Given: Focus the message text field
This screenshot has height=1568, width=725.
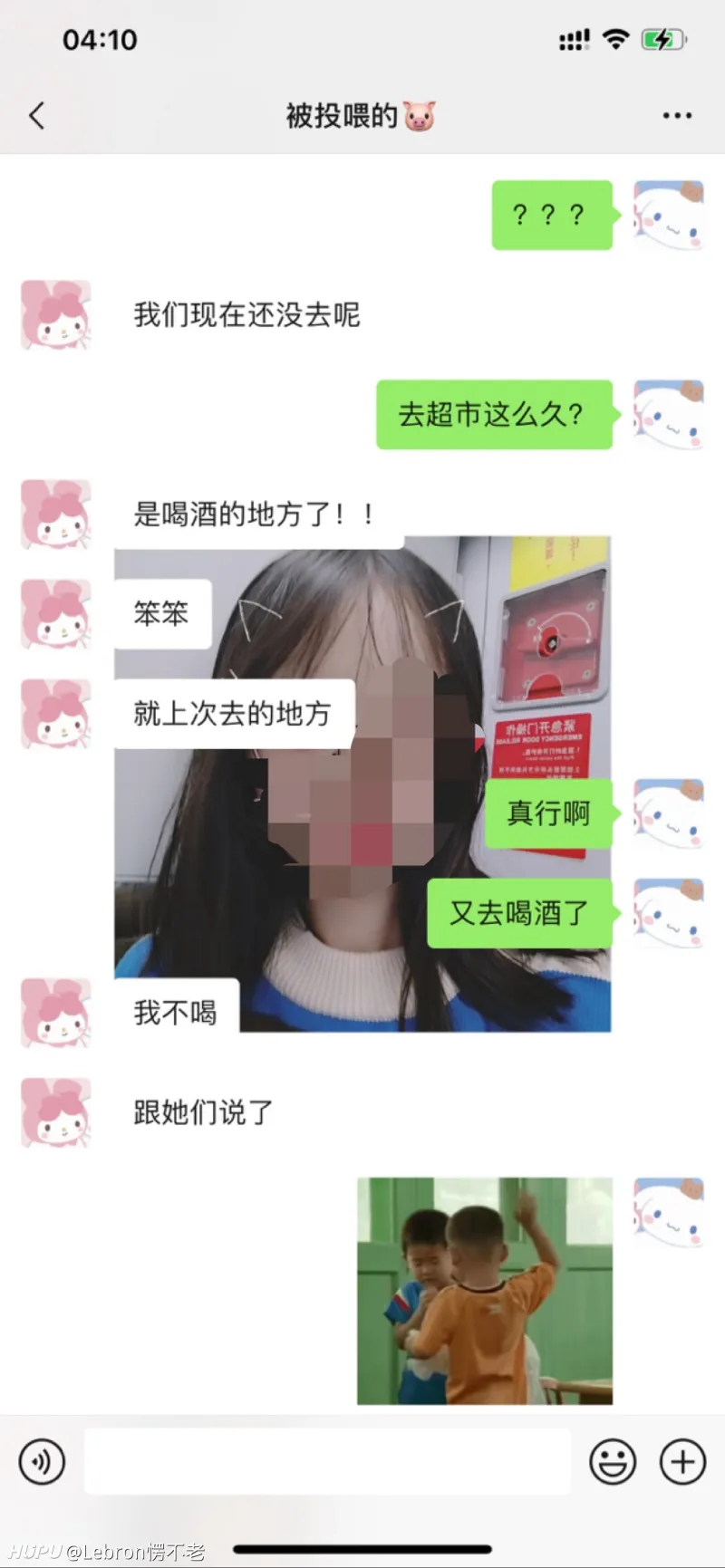Looking at the screenshot, I should pyautogui.click(x=327, y=1461).
